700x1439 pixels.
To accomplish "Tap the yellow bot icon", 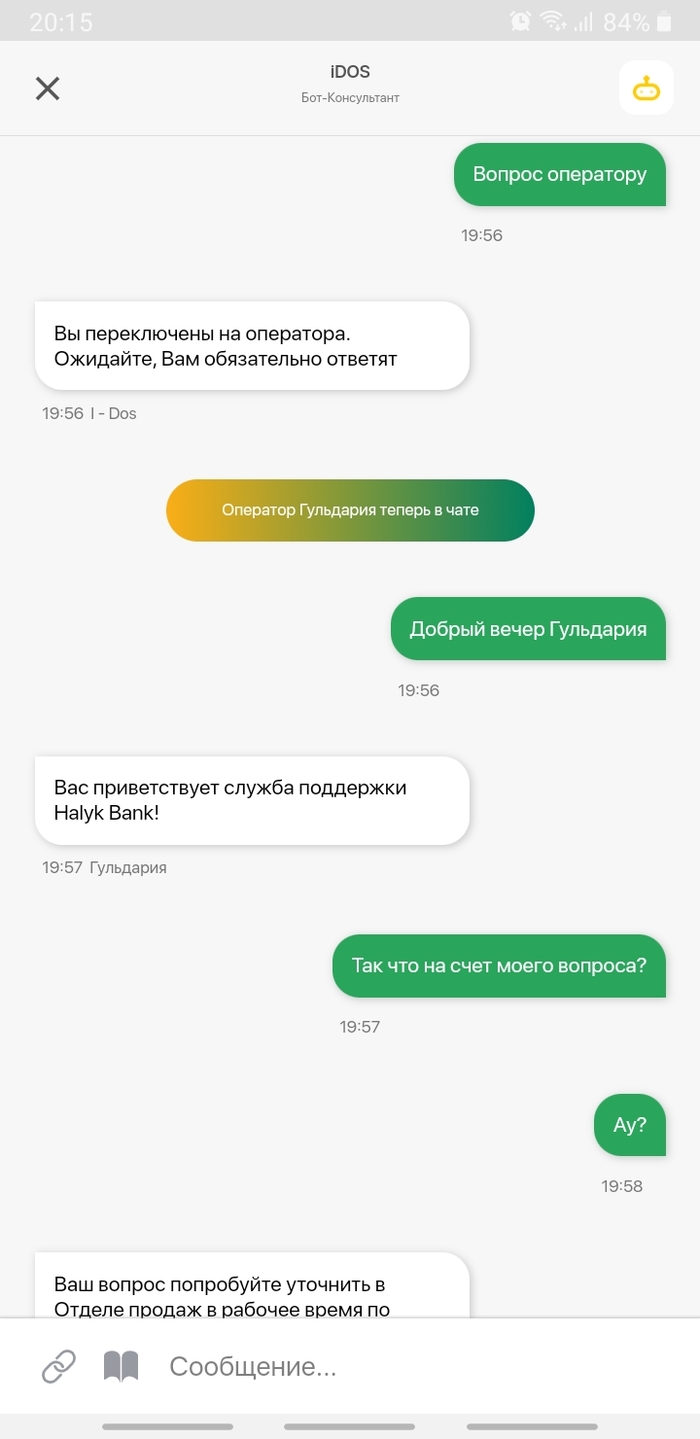I will 646,88.
